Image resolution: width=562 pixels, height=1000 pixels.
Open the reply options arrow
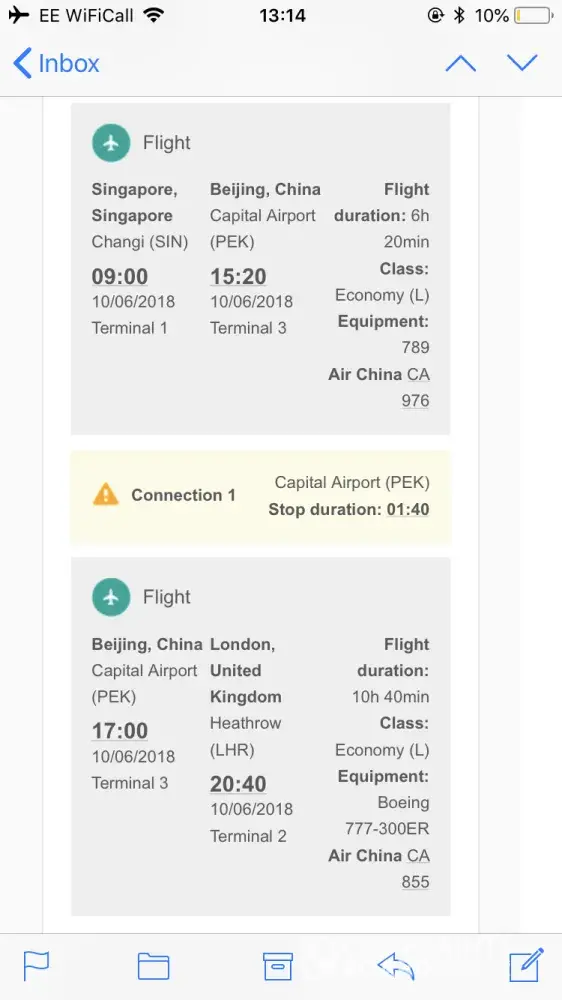pyautogui.click(x=396, y=966)
